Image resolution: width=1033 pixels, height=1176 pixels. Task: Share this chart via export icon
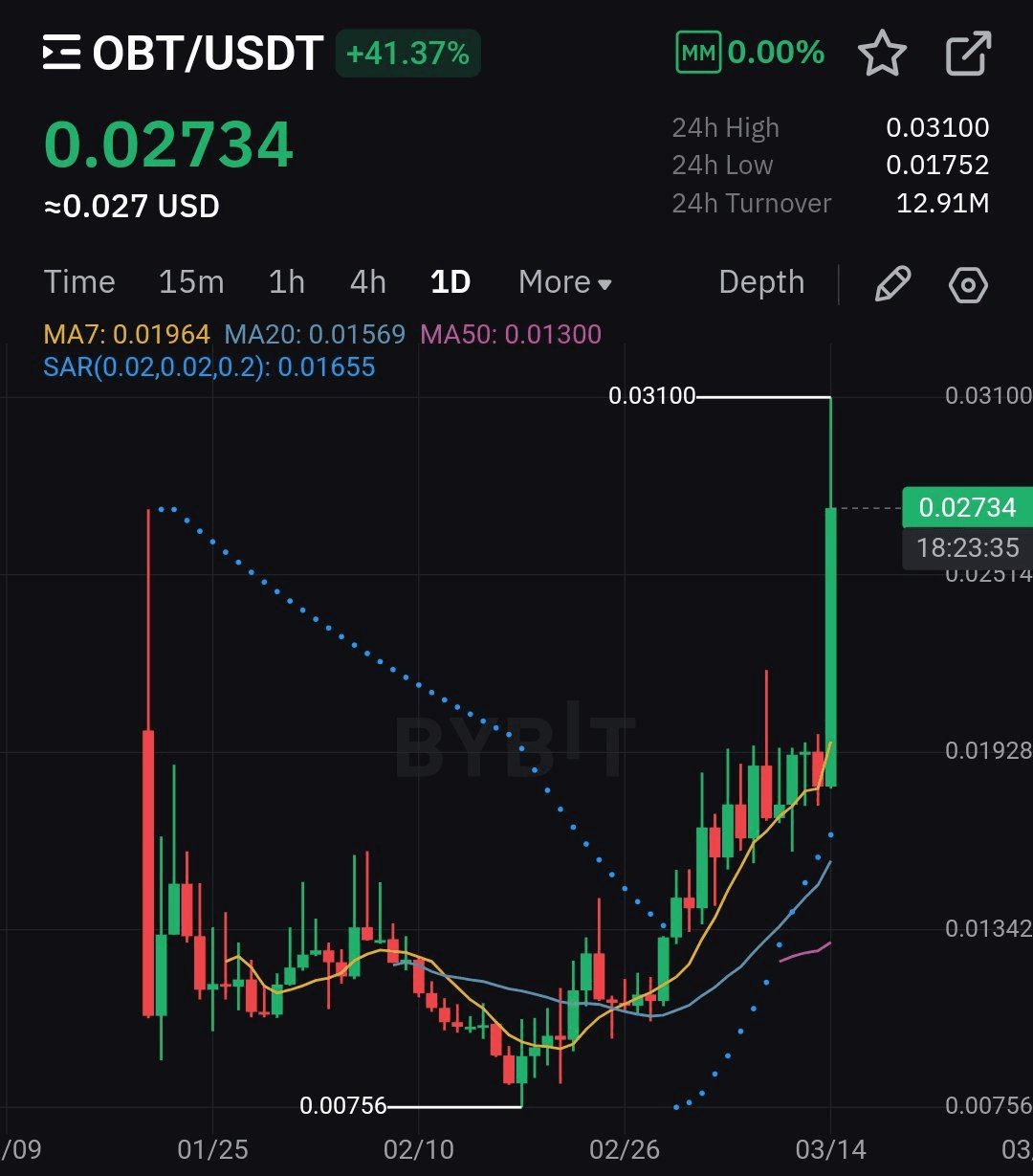(x=967, y=54)
